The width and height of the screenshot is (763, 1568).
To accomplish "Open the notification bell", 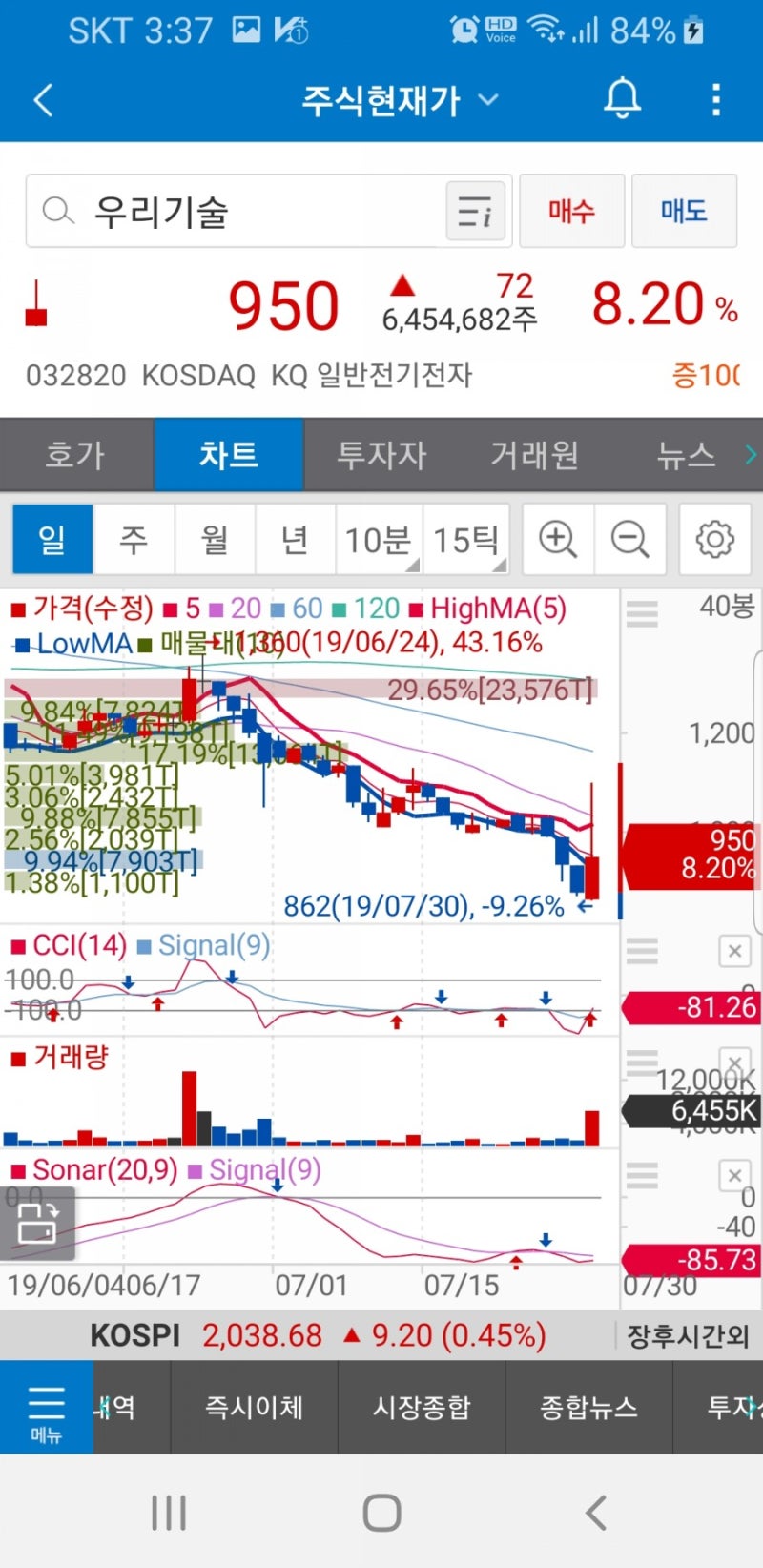I will click(623, 98).
